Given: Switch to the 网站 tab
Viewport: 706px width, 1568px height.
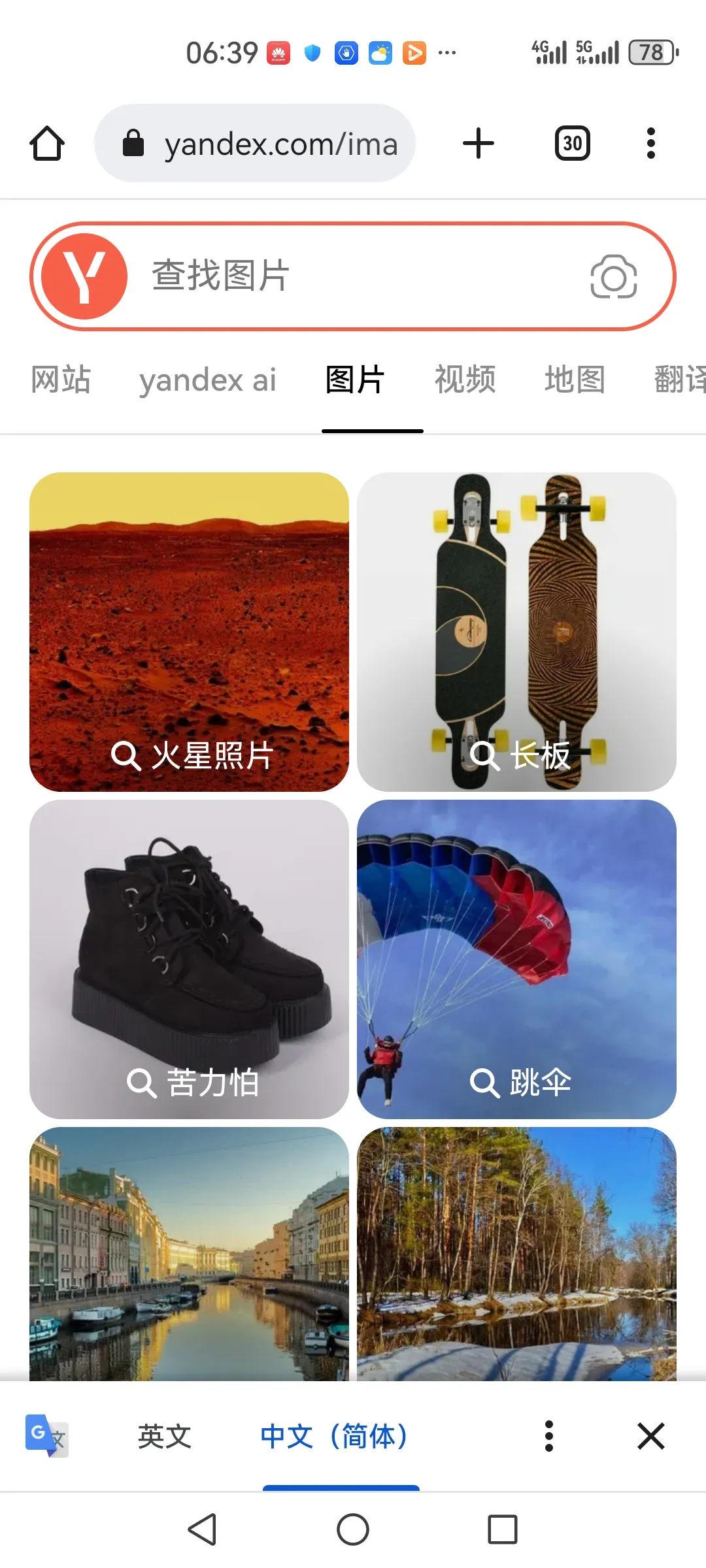Looking at the screenshot, I should tap(61, 380).
